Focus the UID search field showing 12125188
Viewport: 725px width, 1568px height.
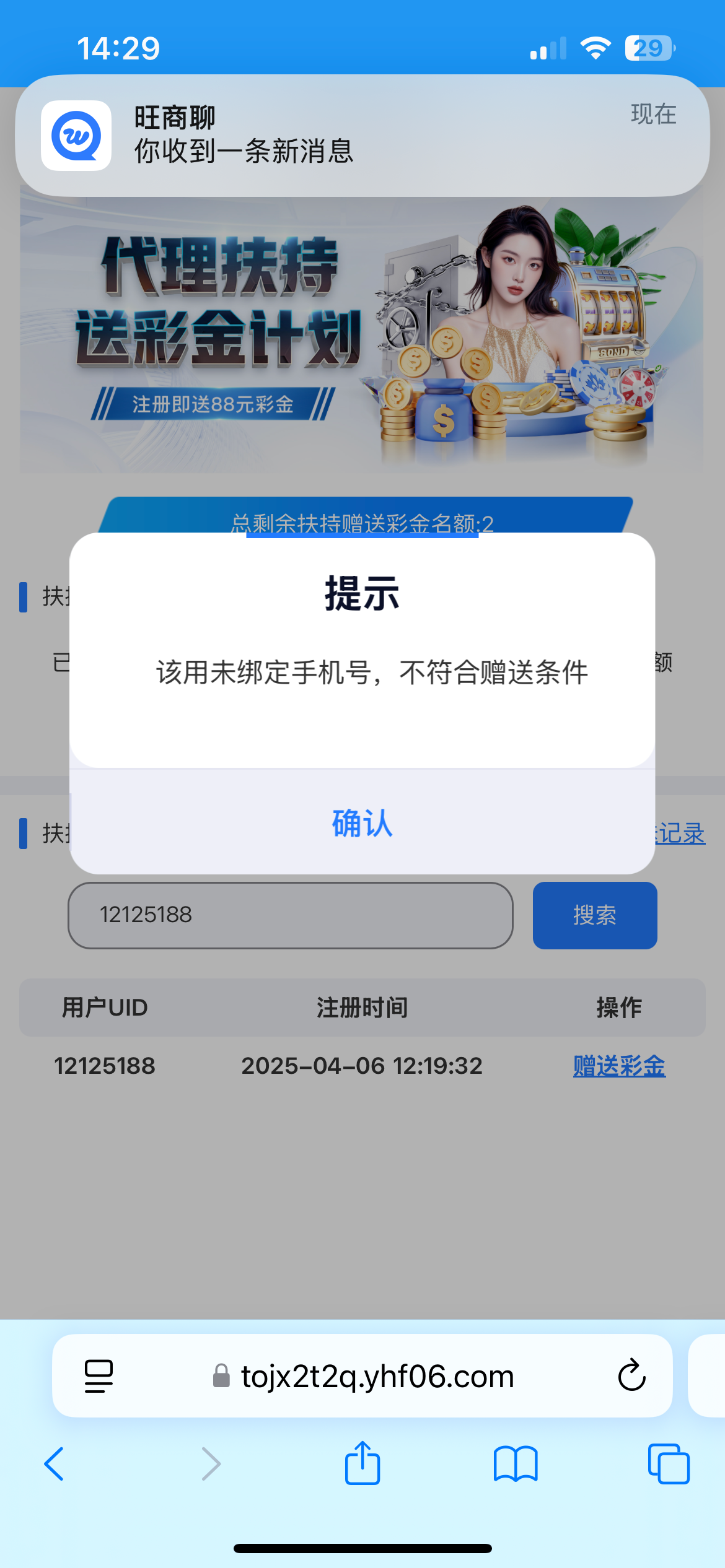click(290, 915)
